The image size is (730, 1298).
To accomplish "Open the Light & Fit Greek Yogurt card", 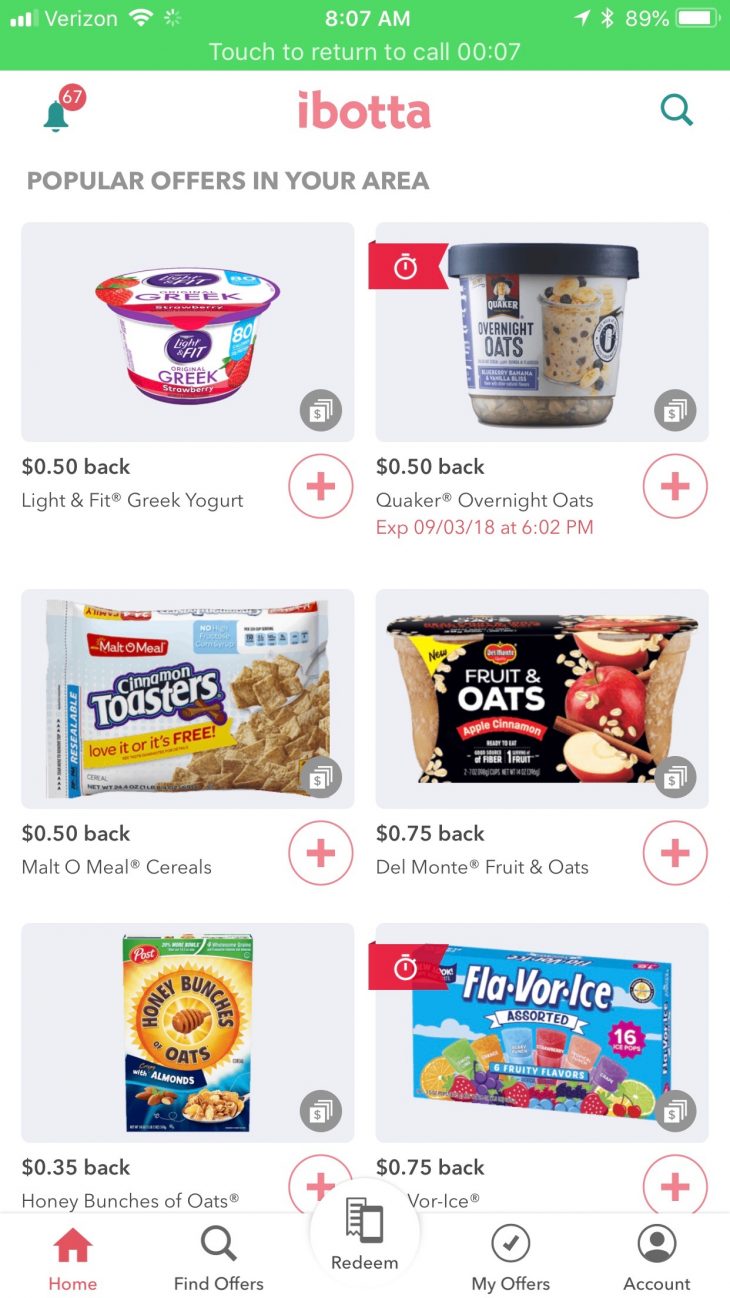I will point(187,331).
